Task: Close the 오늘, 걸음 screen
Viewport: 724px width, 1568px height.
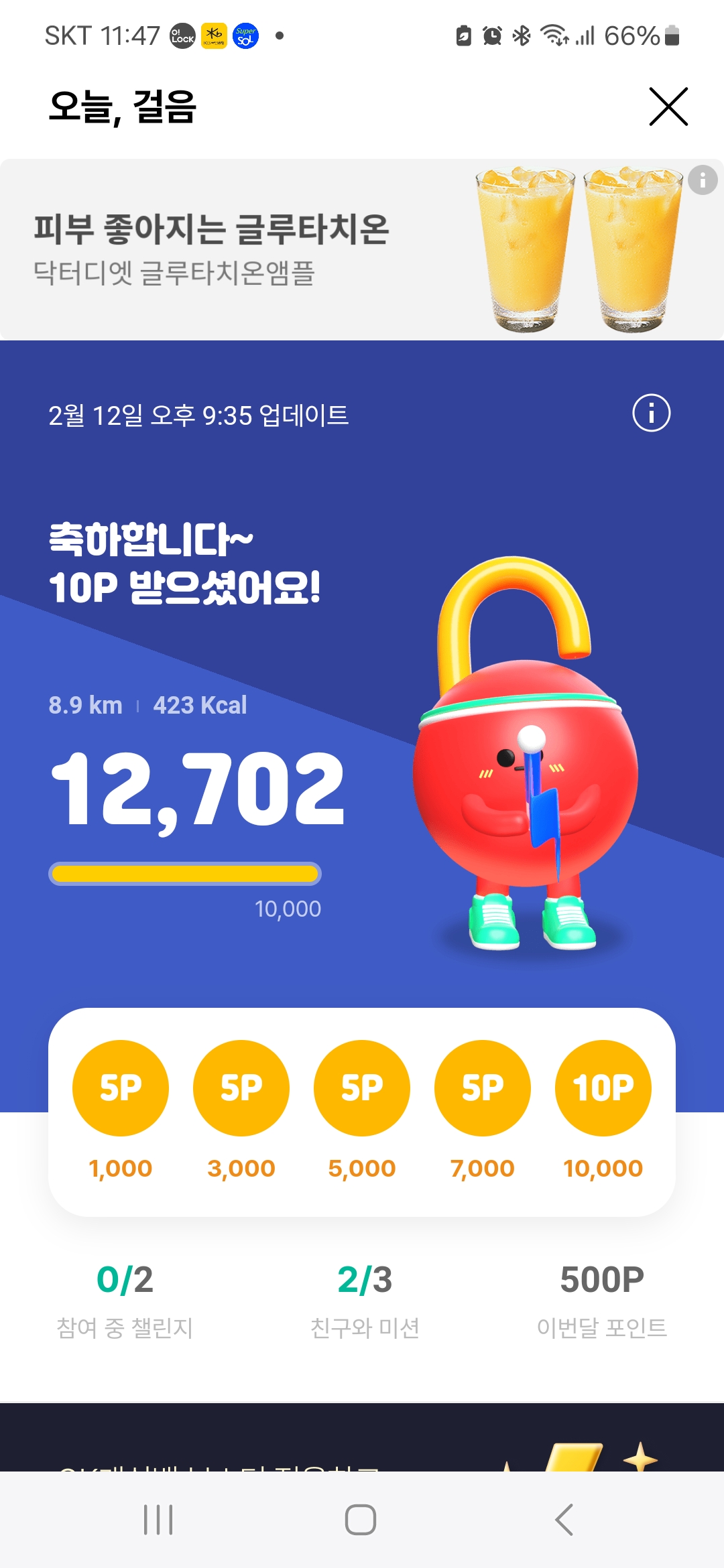Action: coord(668,107)
